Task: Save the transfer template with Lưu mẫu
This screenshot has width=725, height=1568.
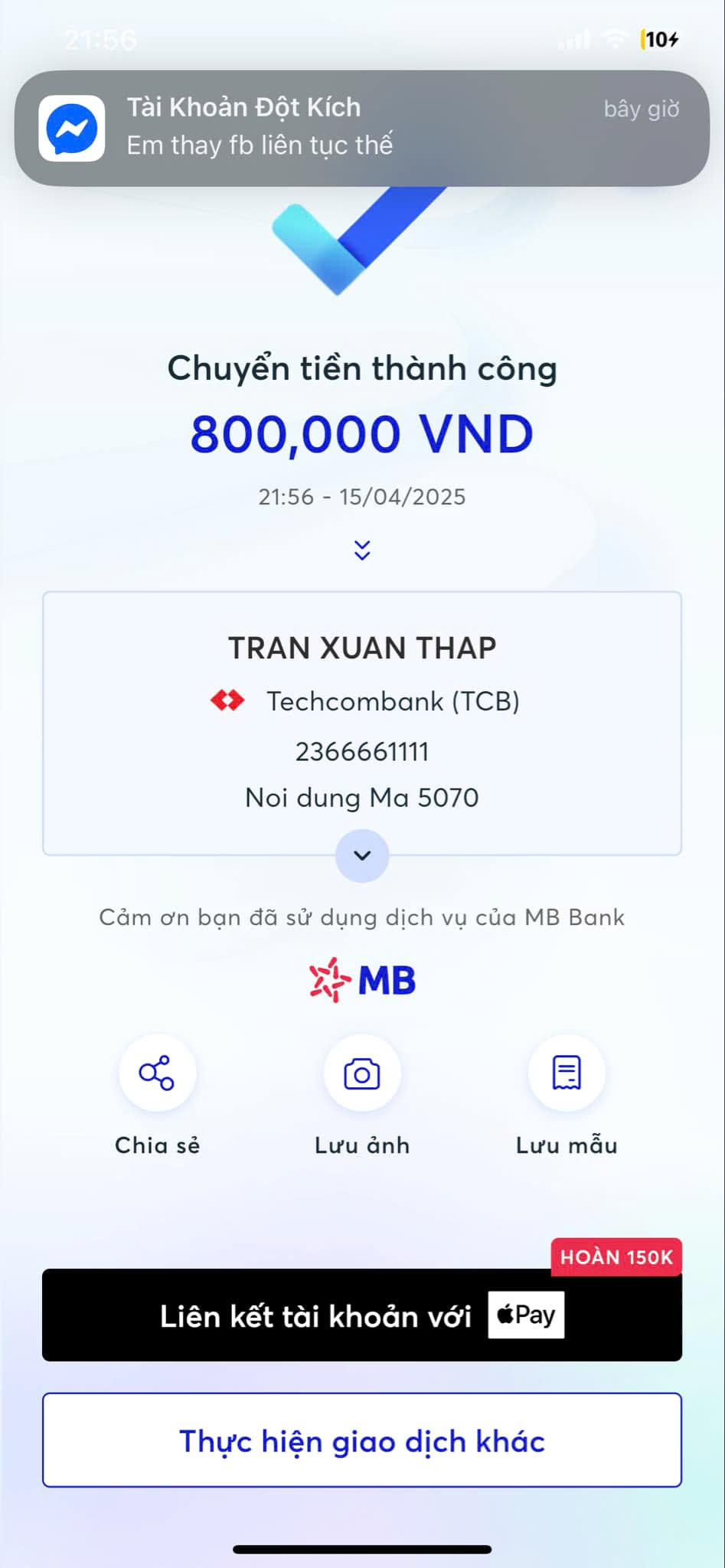Action: pos(567,1073)
